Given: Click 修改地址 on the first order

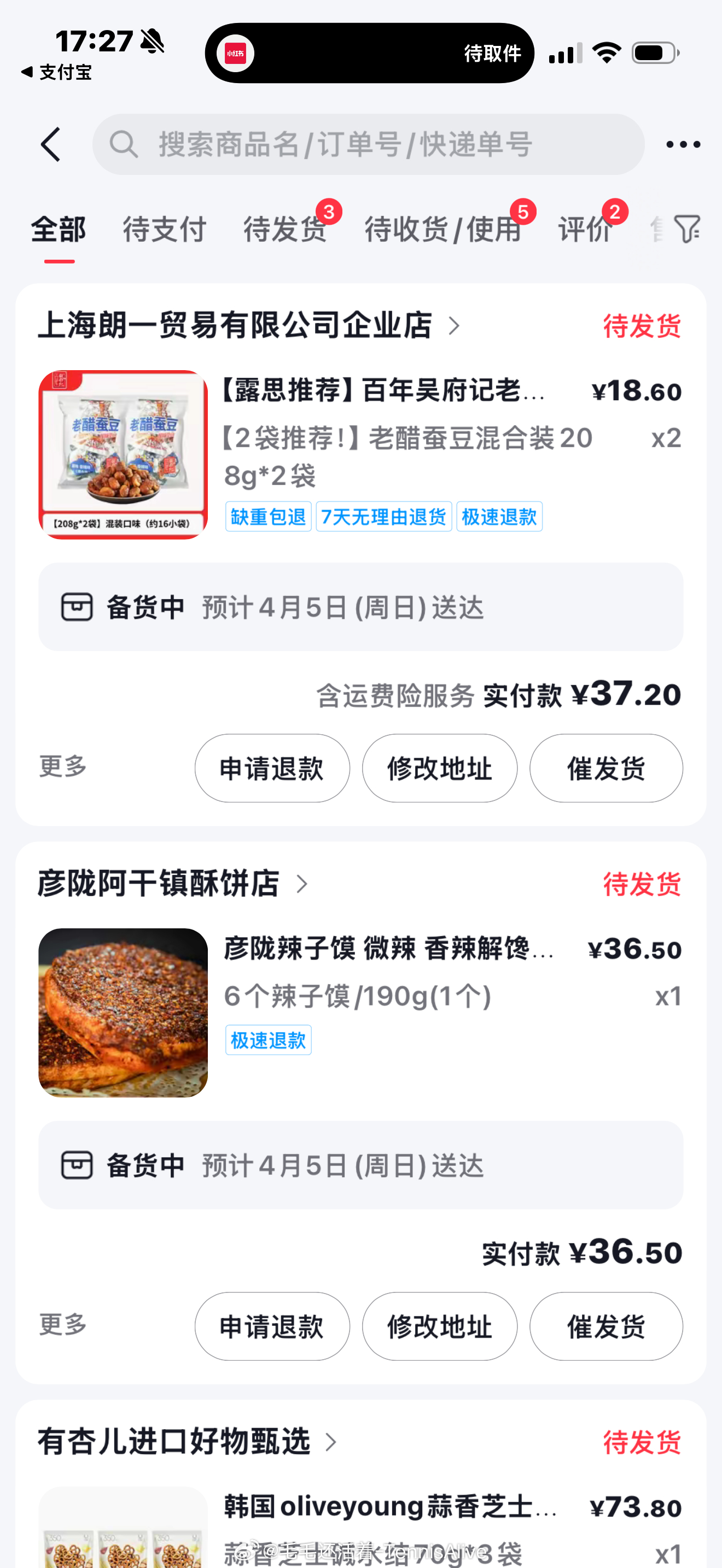Looking at the screenshot, I should point(440,768).
